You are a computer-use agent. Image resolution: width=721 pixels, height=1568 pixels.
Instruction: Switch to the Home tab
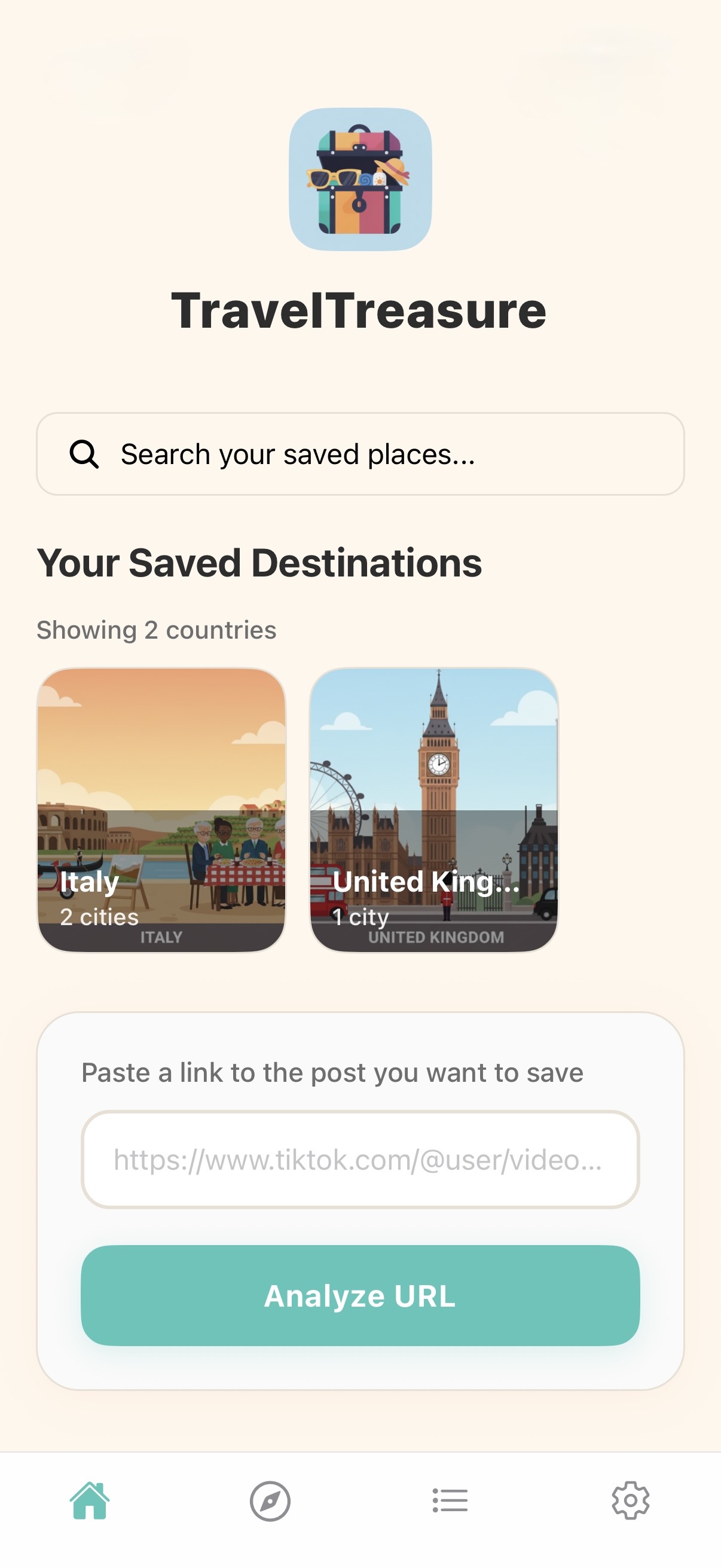pos(90,1501)
